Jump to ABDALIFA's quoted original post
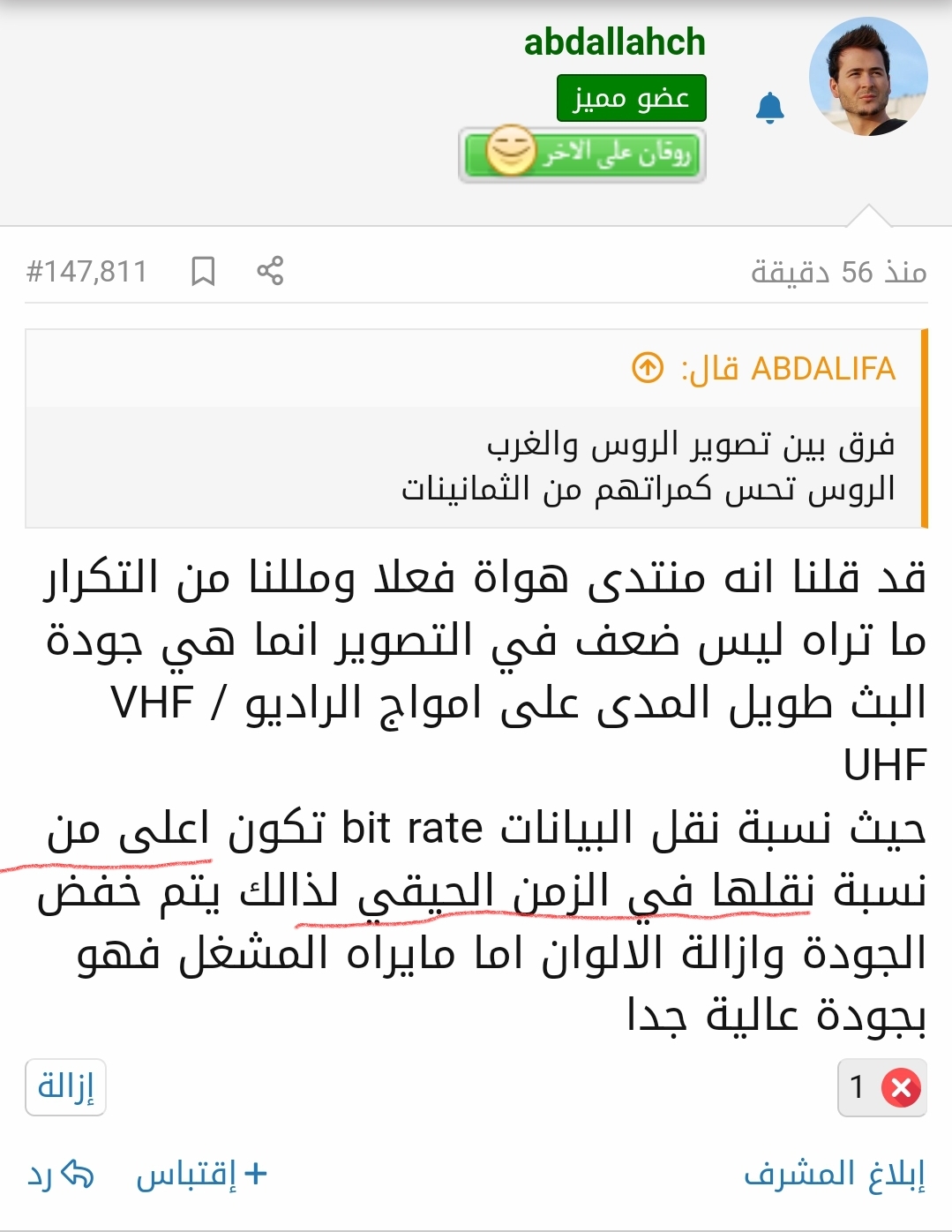This screenshot has height=1232, width=952. pos(648,368)
